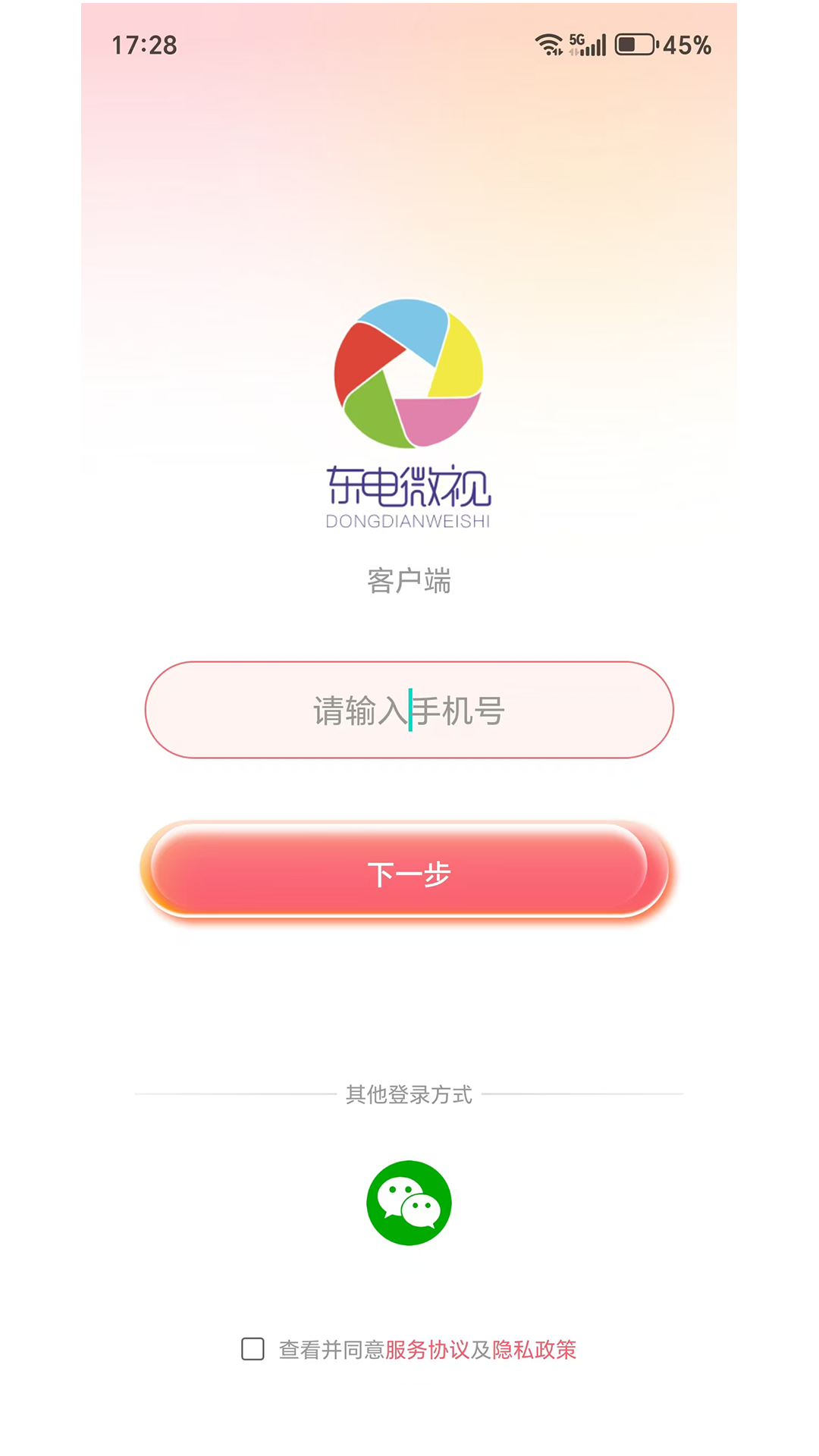
Task: Tap the 45% battery percentage indicator
Action: 686,45
